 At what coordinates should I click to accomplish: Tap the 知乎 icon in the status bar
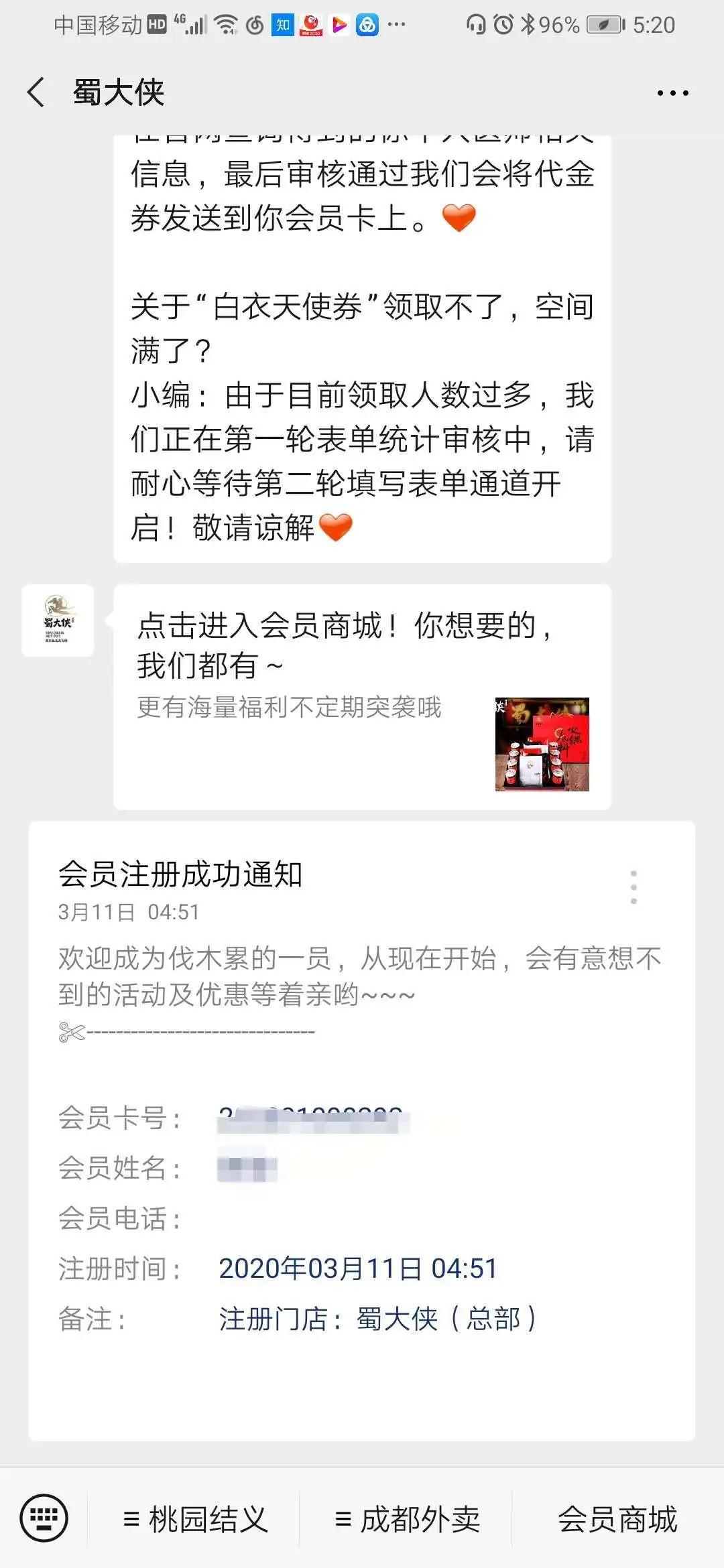(x=282, y=25)
